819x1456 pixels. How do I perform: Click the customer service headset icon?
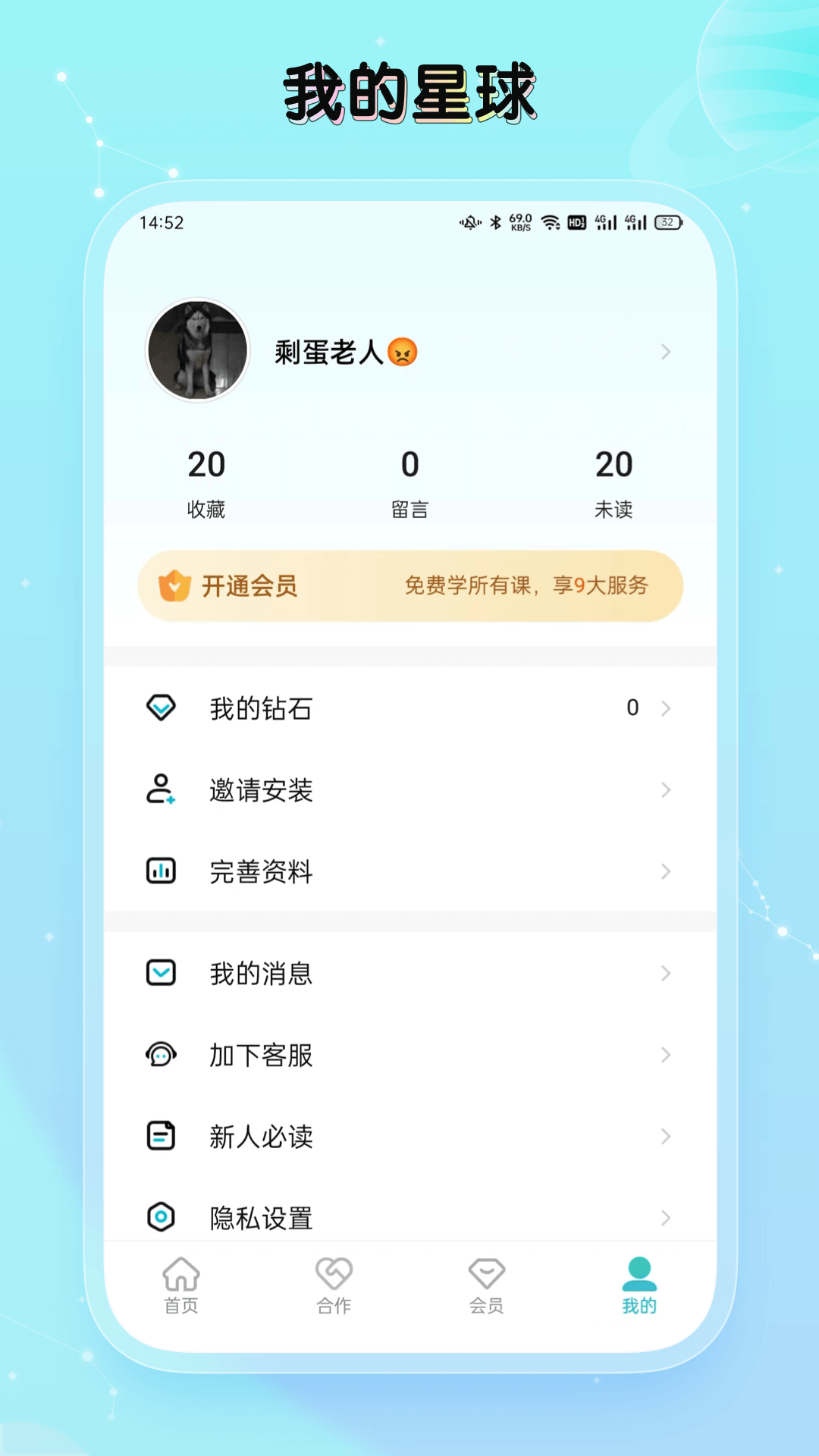162,1054
